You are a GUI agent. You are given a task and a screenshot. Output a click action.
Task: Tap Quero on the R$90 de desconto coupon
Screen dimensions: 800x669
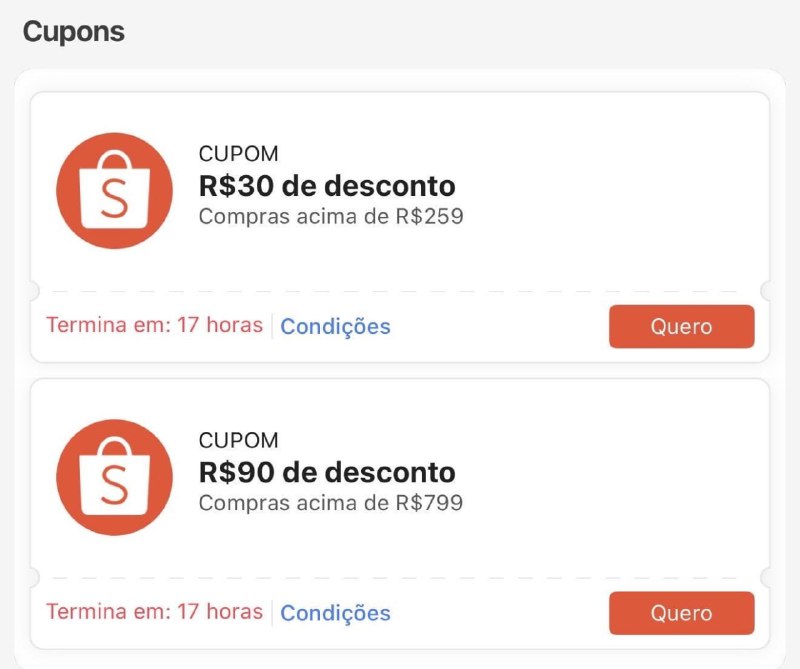[681, 613]
